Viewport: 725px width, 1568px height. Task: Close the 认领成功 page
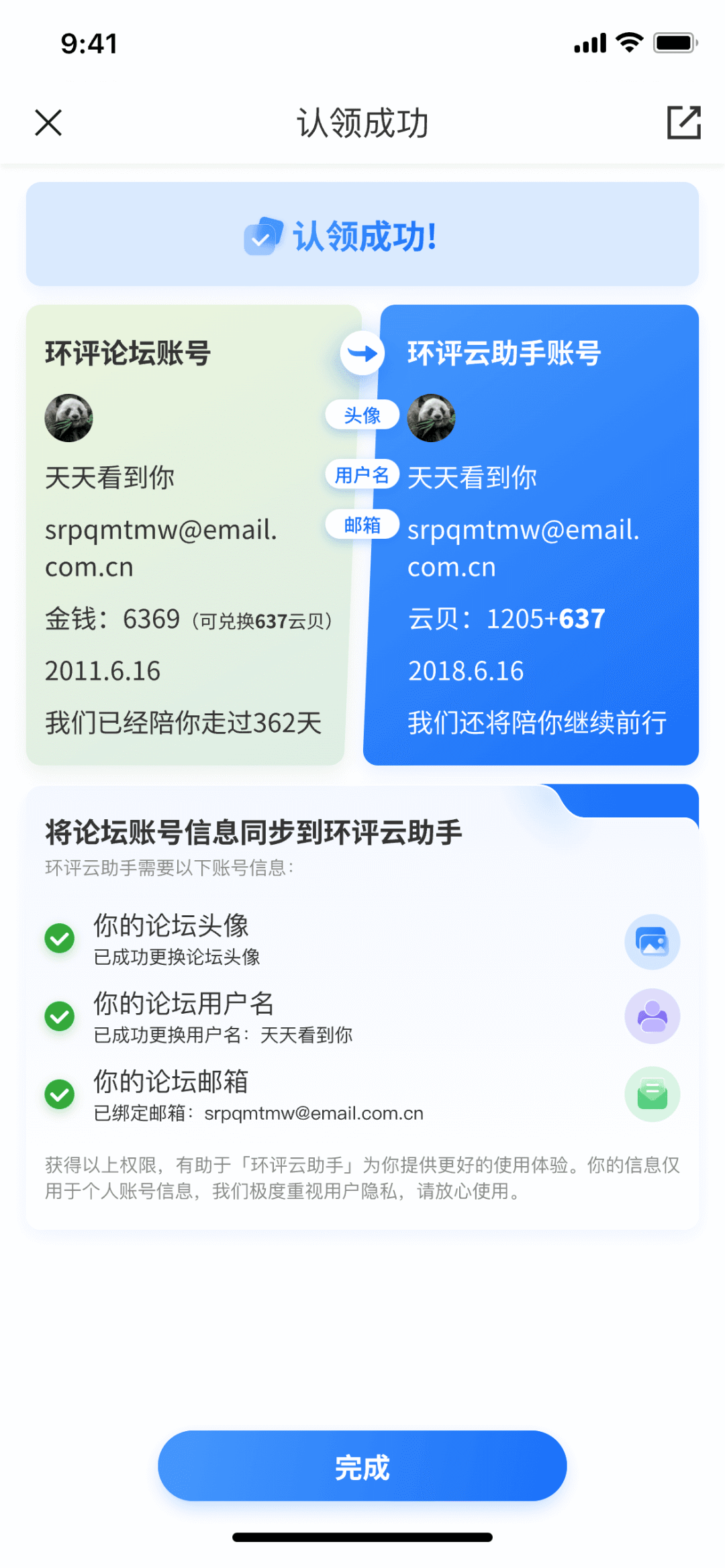coord(48,123)
